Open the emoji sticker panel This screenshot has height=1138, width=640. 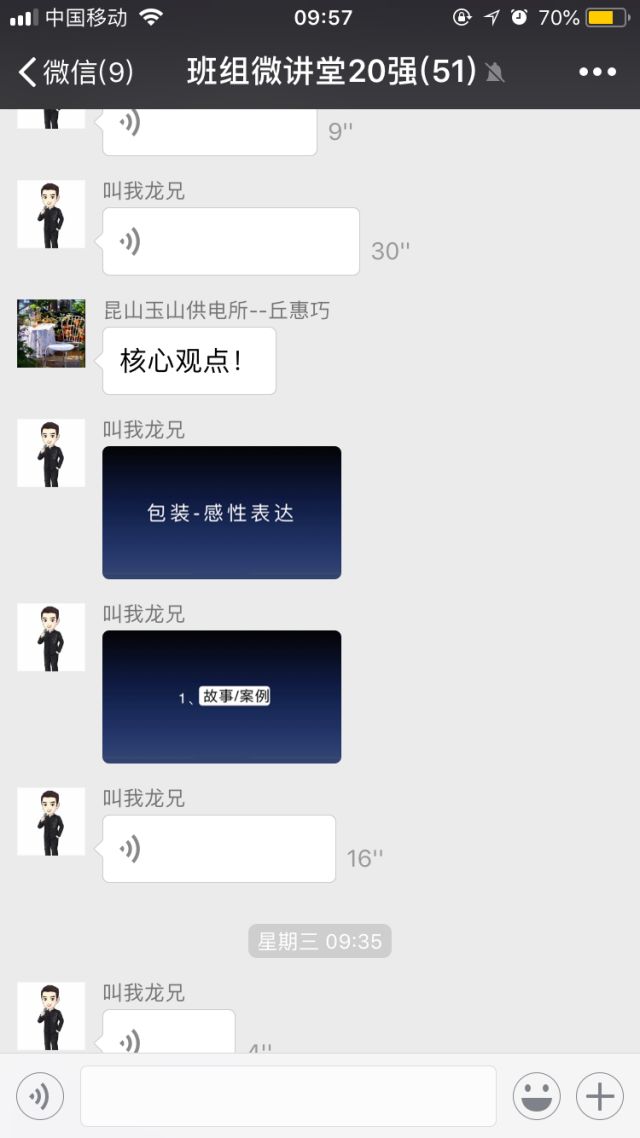(x=537, y=1097)
